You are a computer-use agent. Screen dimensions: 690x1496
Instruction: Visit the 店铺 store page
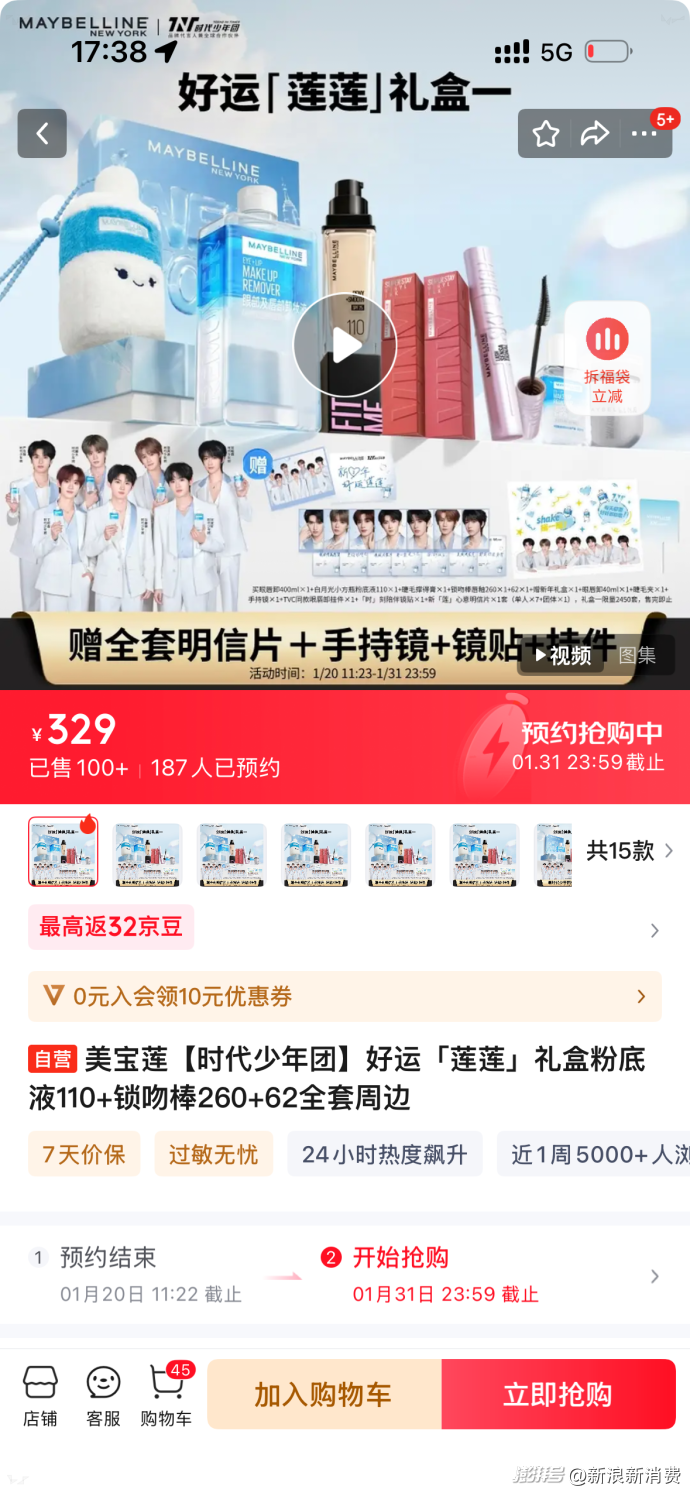tap(40, 1395)
